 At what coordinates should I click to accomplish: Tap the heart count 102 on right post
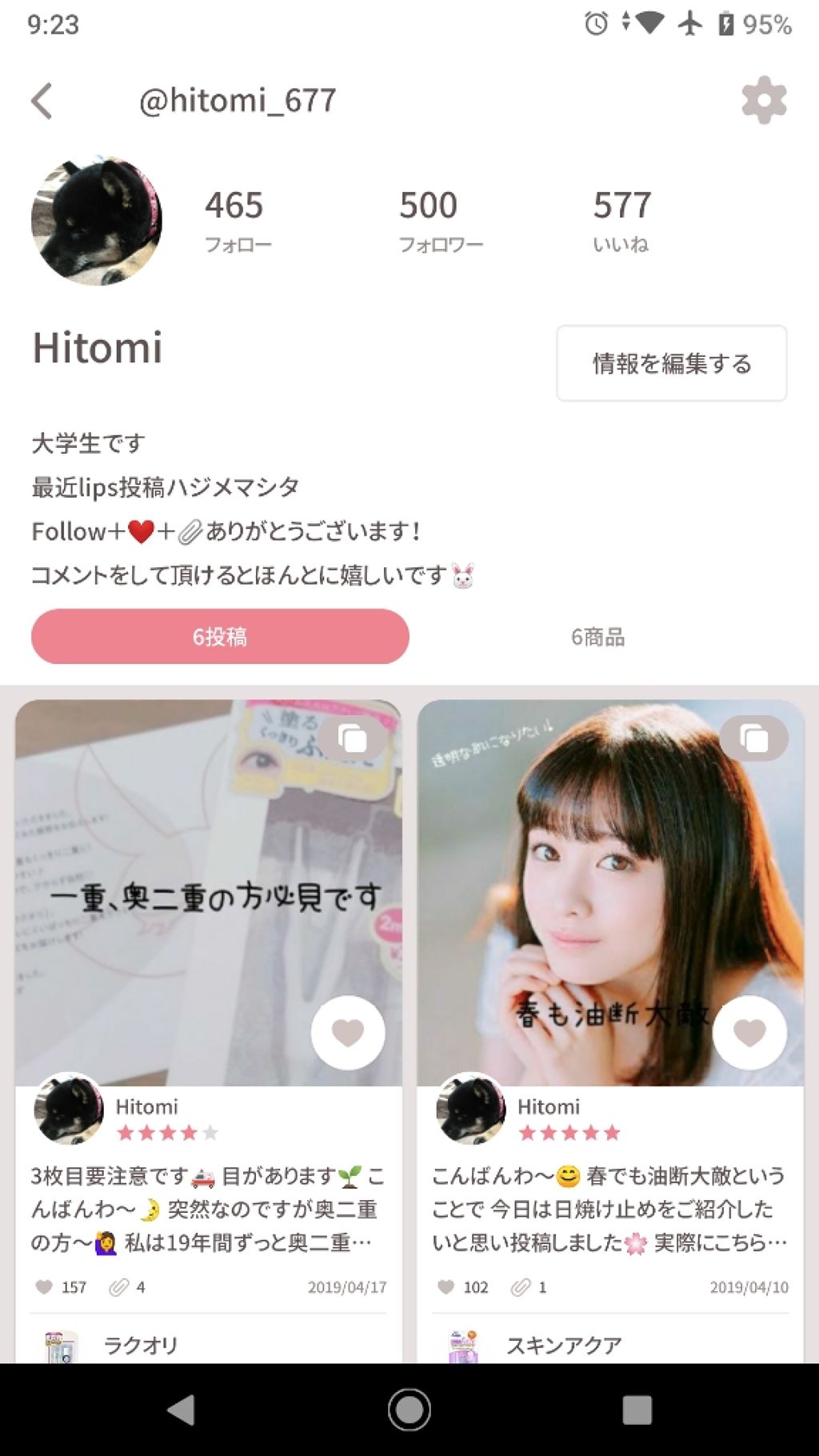pyautogui.click(x=462, y=1288)
